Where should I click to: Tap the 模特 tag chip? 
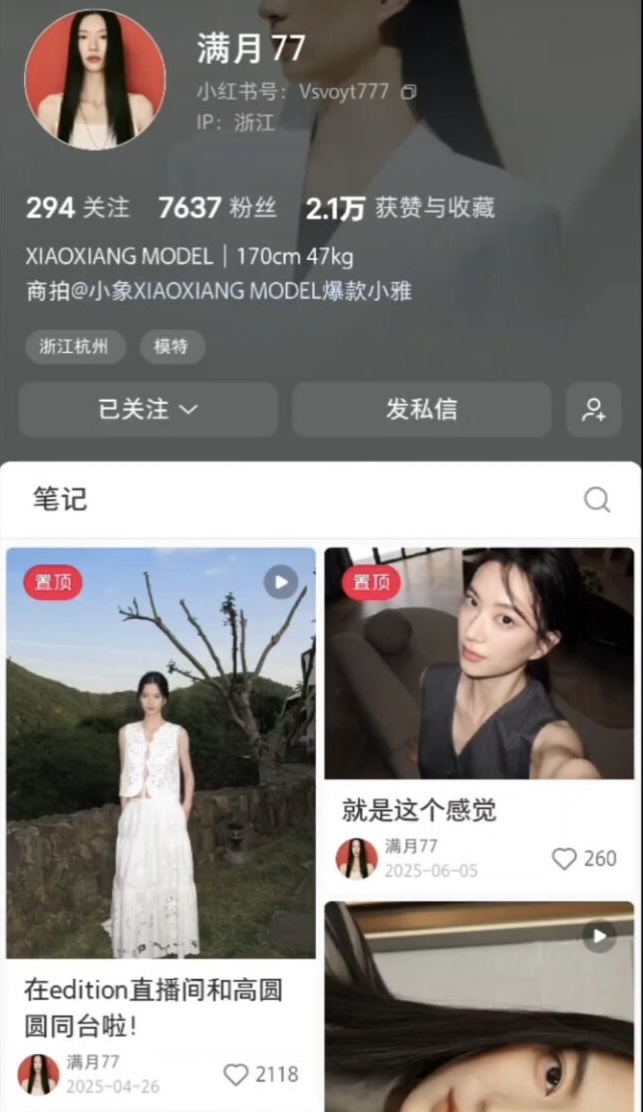click(x=172, y=347)
